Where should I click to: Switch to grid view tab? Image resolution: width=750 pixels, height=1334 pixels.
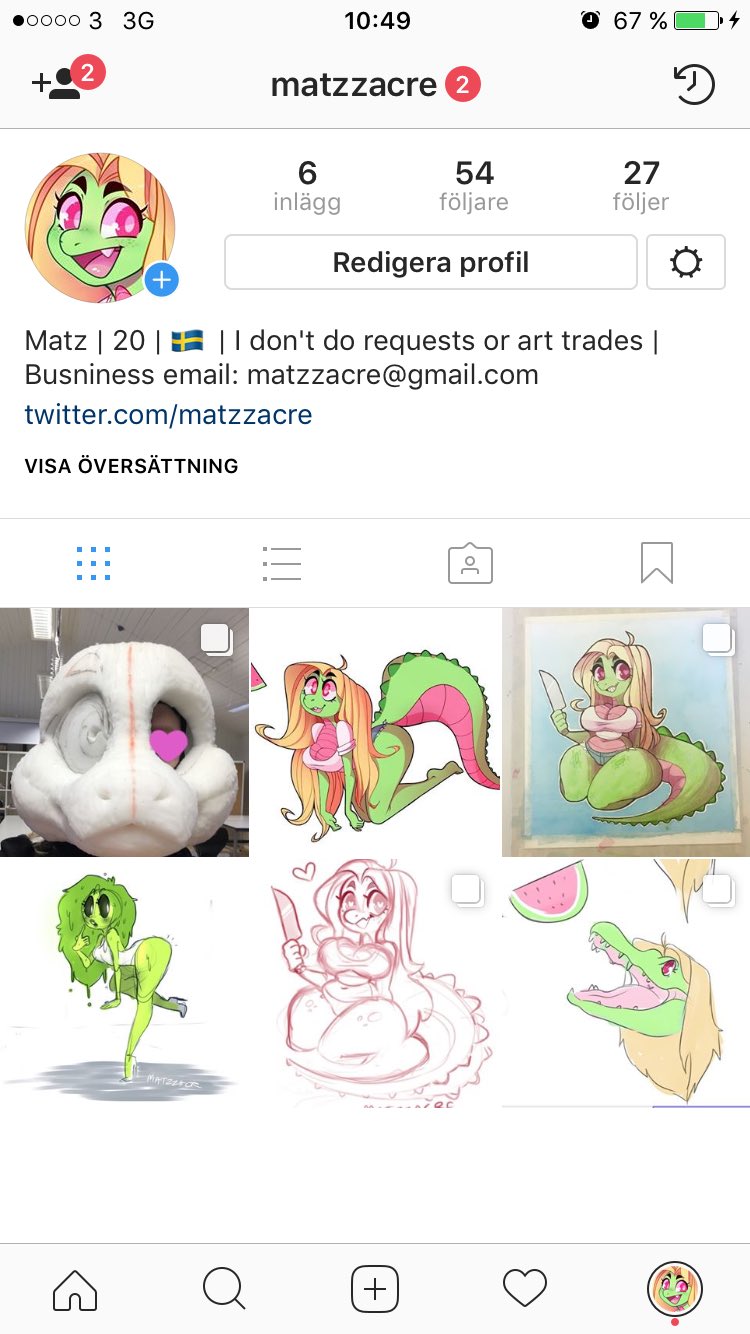(94, 564)
